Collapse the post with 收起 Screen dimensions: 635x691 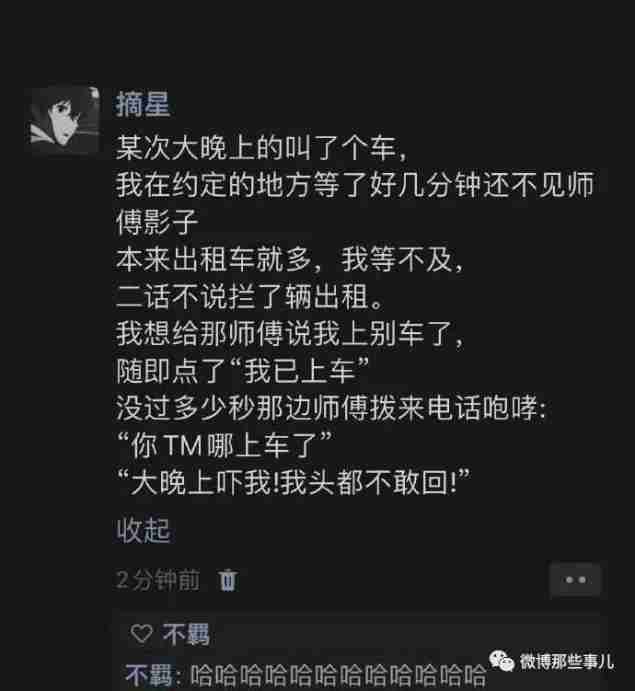142,530
